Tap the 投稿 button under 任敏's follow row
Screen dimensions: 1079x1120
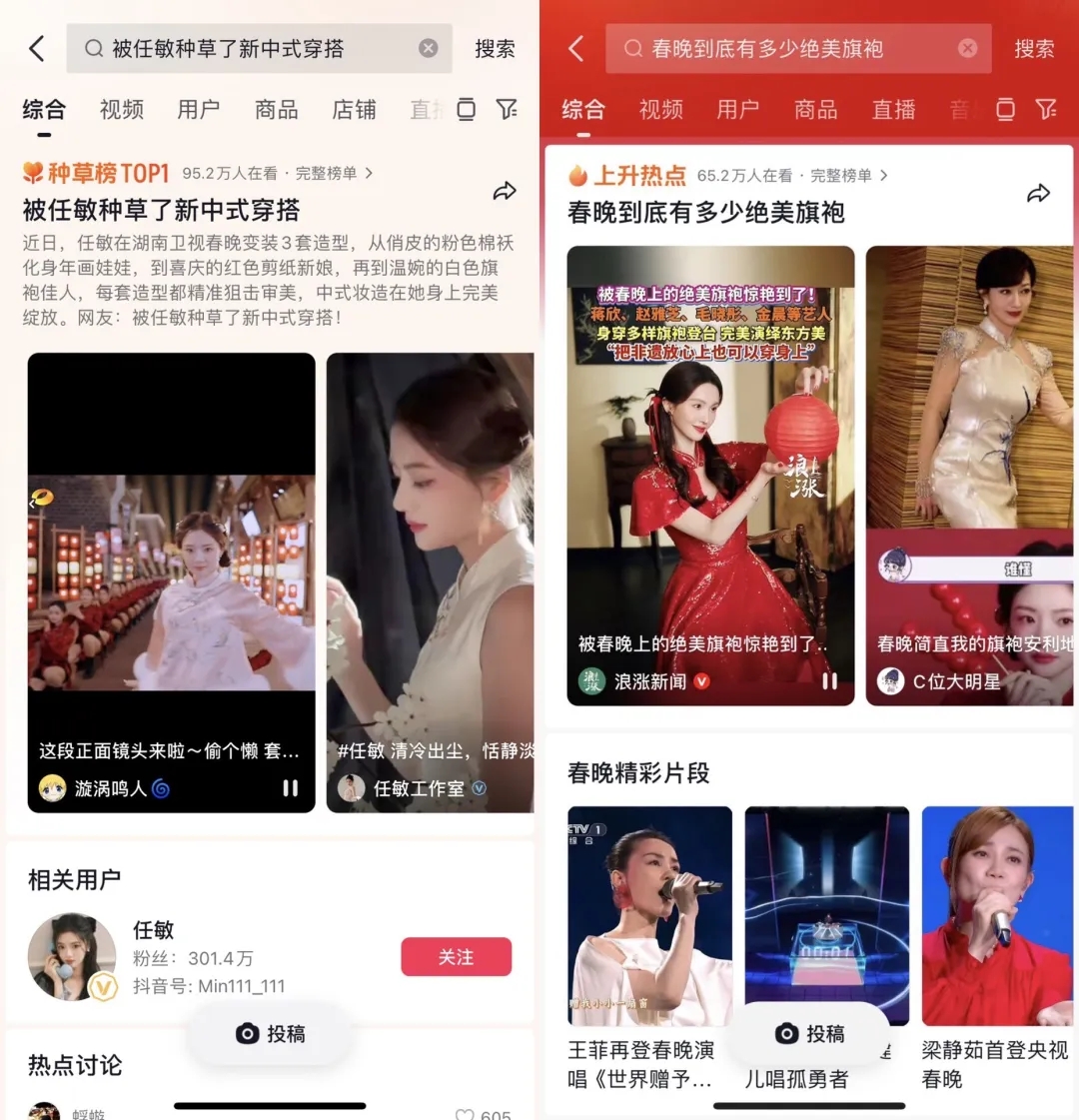tap(270, 1033)
